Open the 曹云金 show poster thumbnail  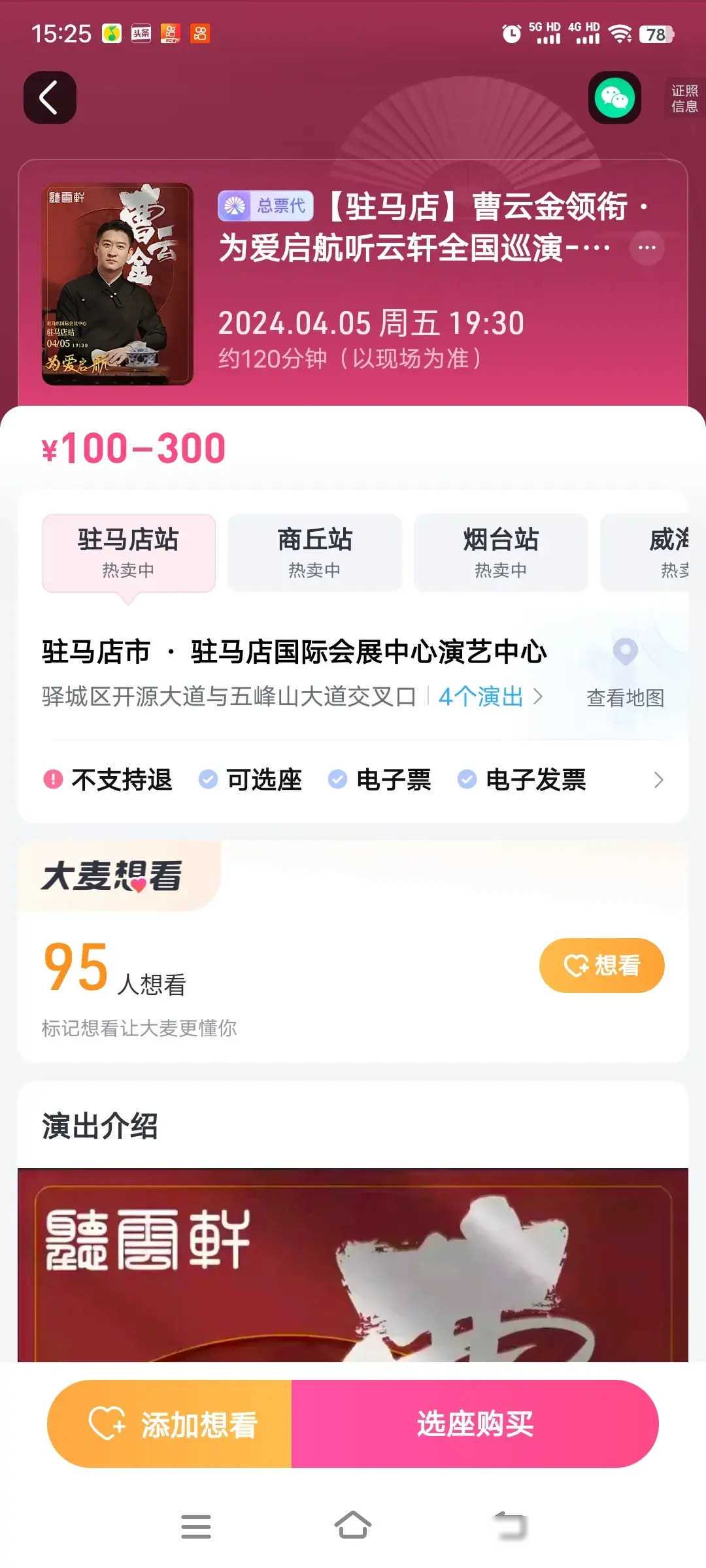118,284
